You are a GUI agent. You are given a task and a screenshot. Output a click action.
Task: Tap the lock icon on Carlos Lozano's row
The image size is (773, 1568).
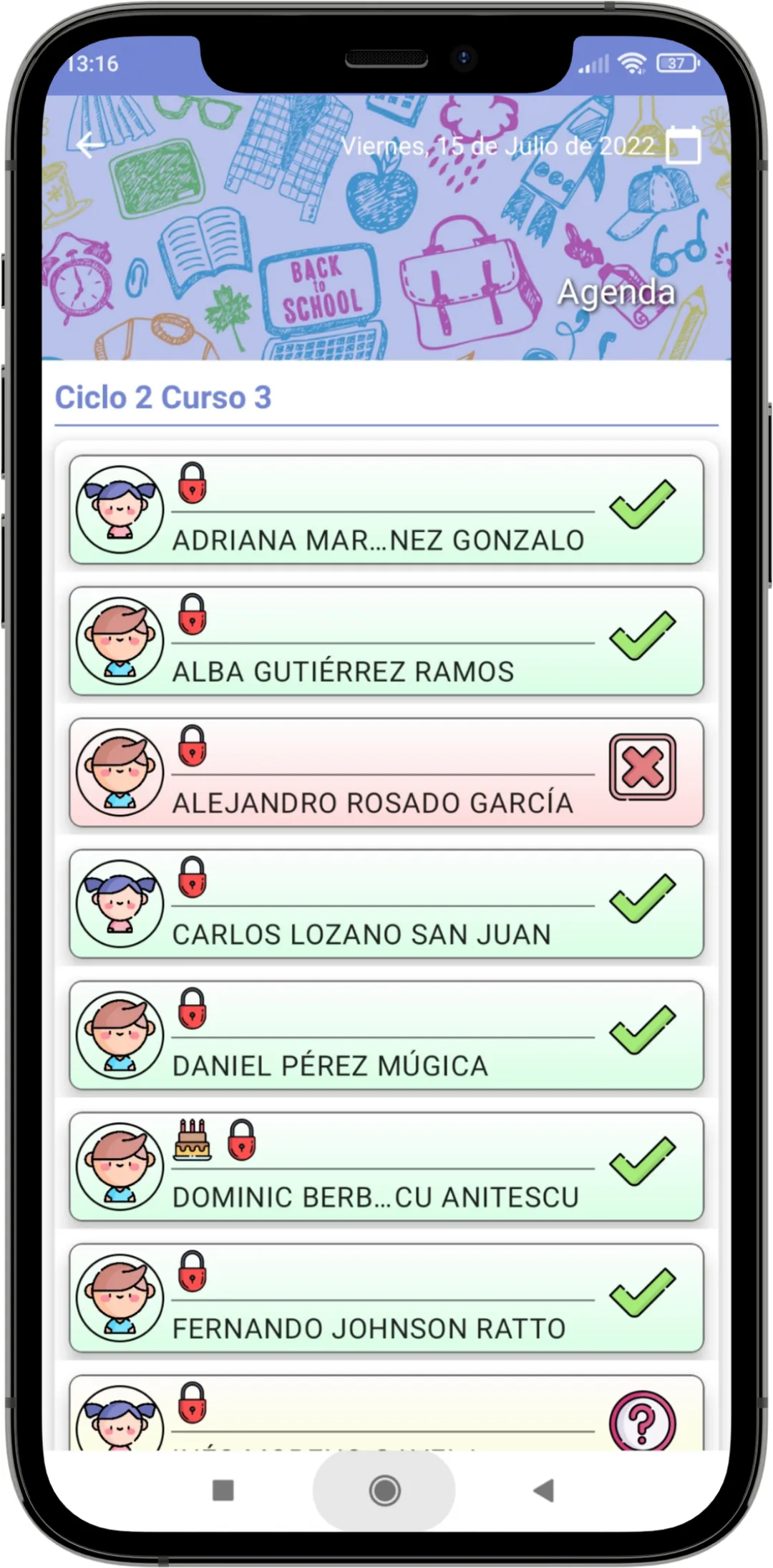tap(192, 877)
